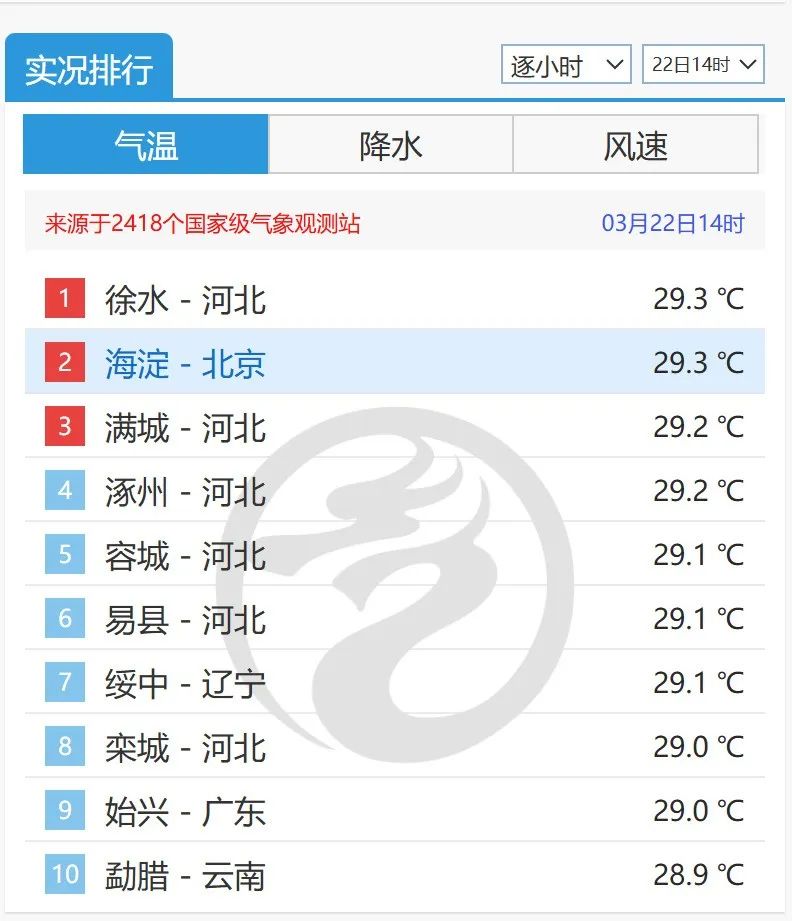792x921 pixels.
Task: Switch to the 降水 tab
Action: (391, 146)
